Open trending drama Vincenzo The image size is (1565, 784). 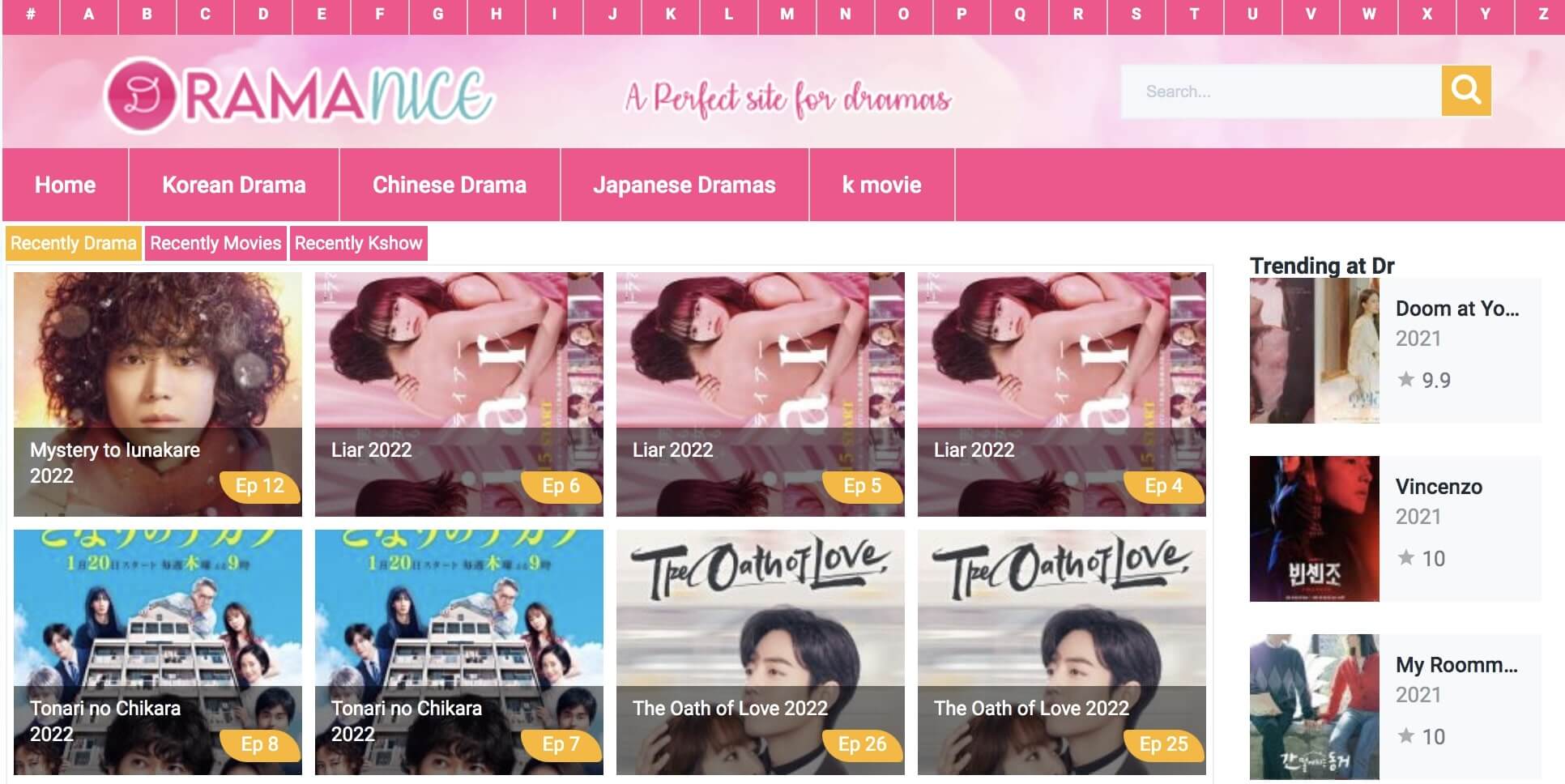coord(1438,487)
